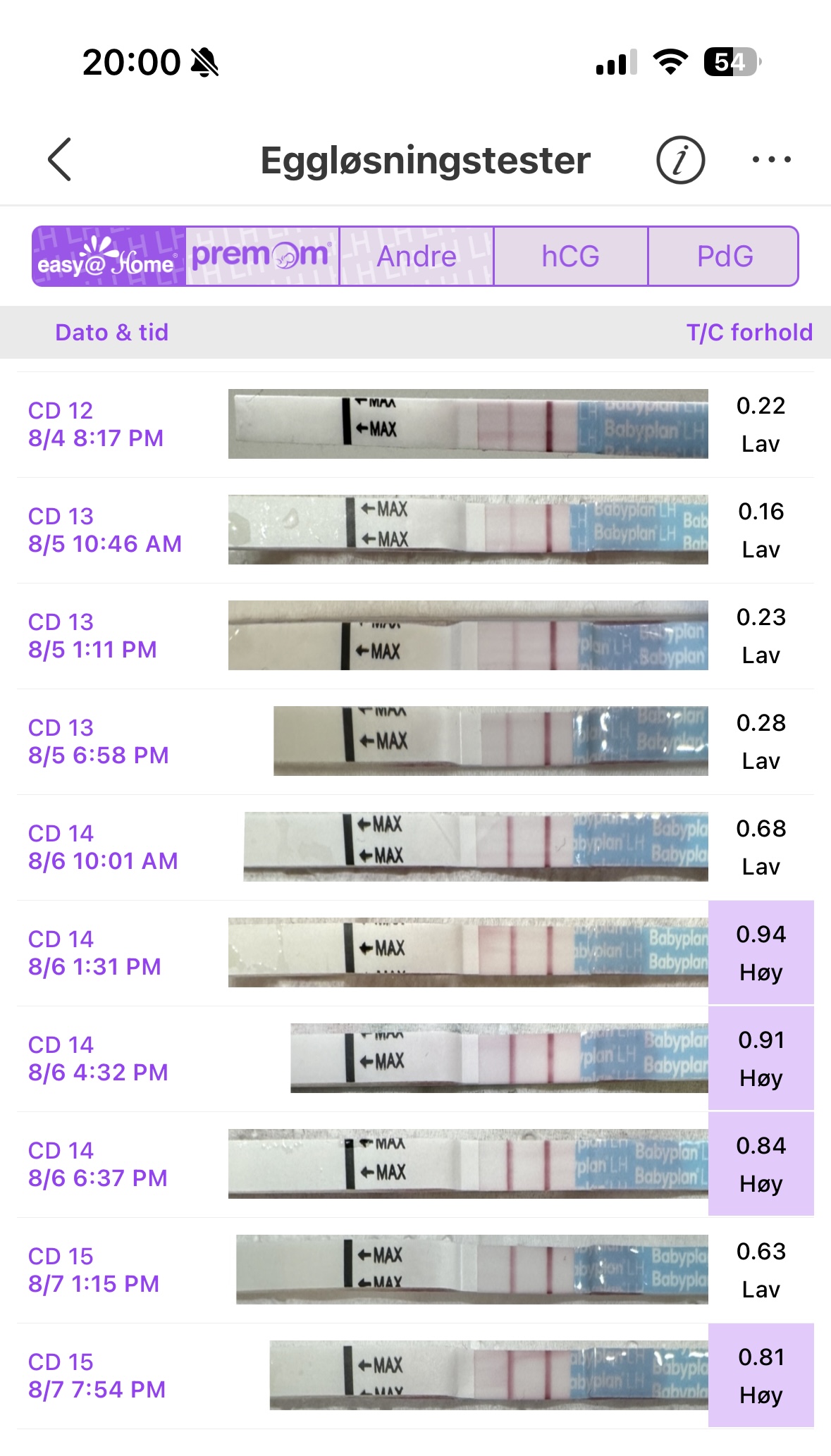Open the 8/6 10:01 AM test entry
Image resolution: width=831 pixels, height=1456 pixels.
click(x=415, y=847)
